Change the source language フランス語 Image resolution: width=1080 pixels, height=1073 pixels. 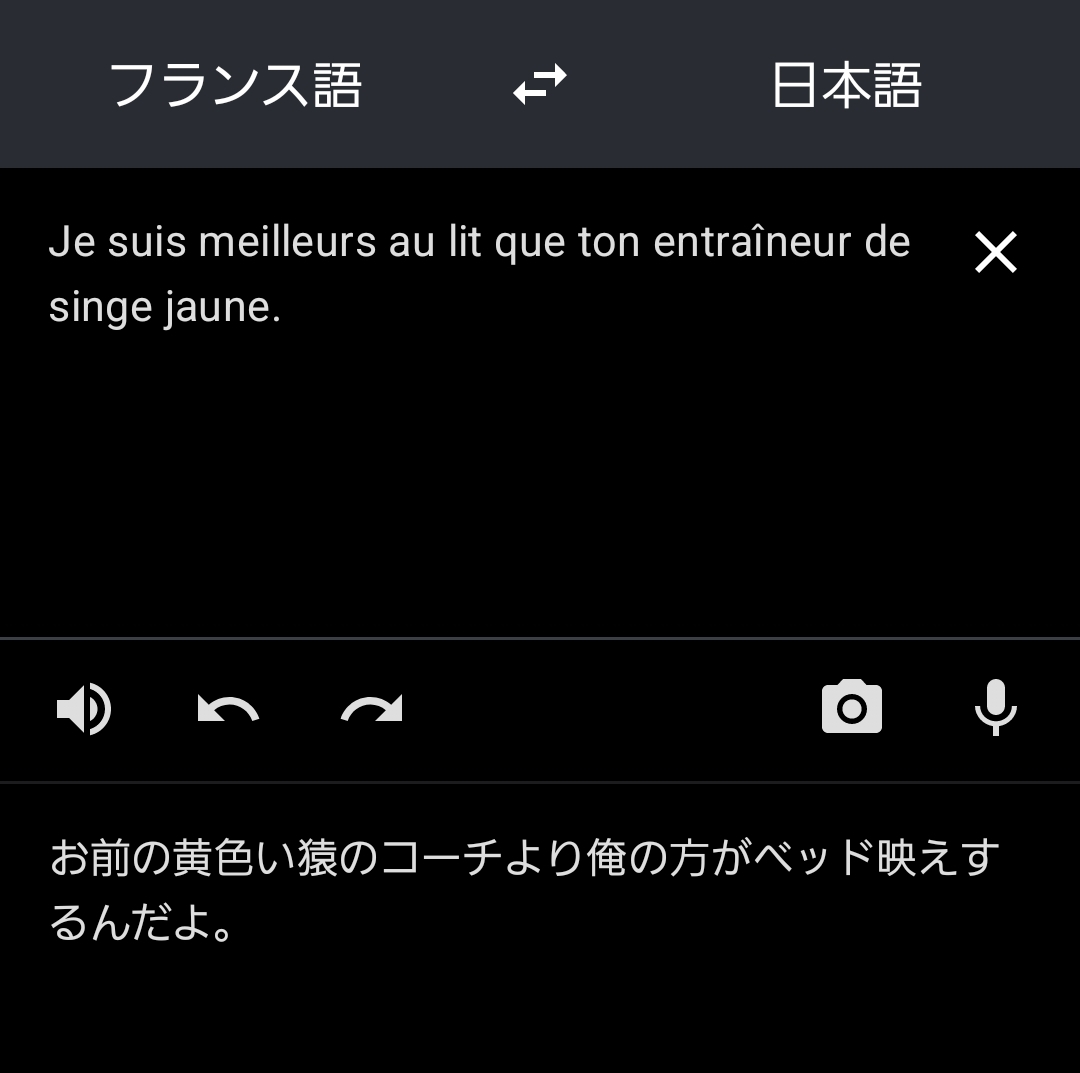(x=235, y=85)
